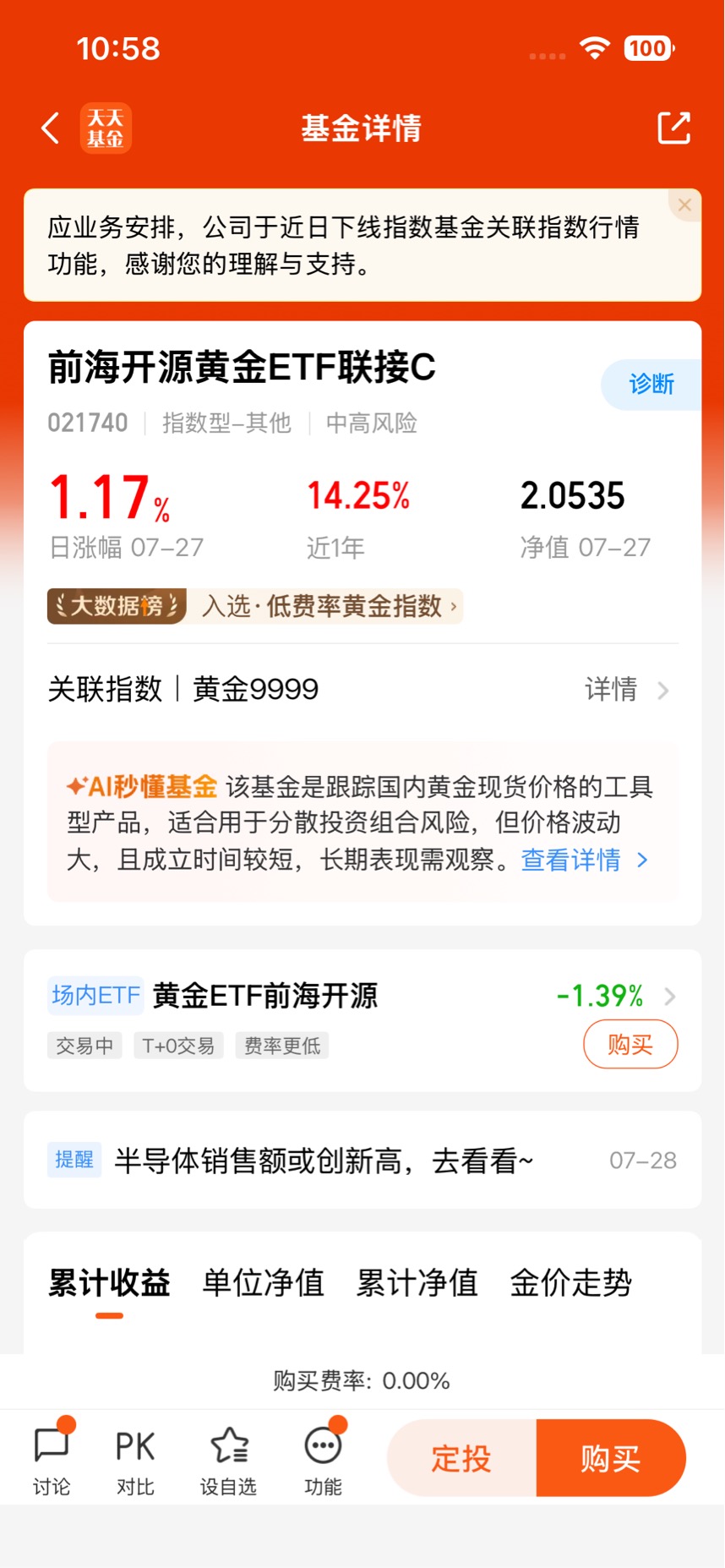Go back using the top-left arrow
Image resolution: width=725 pixels, height=1568 pixels.
(x=51, y=128)
